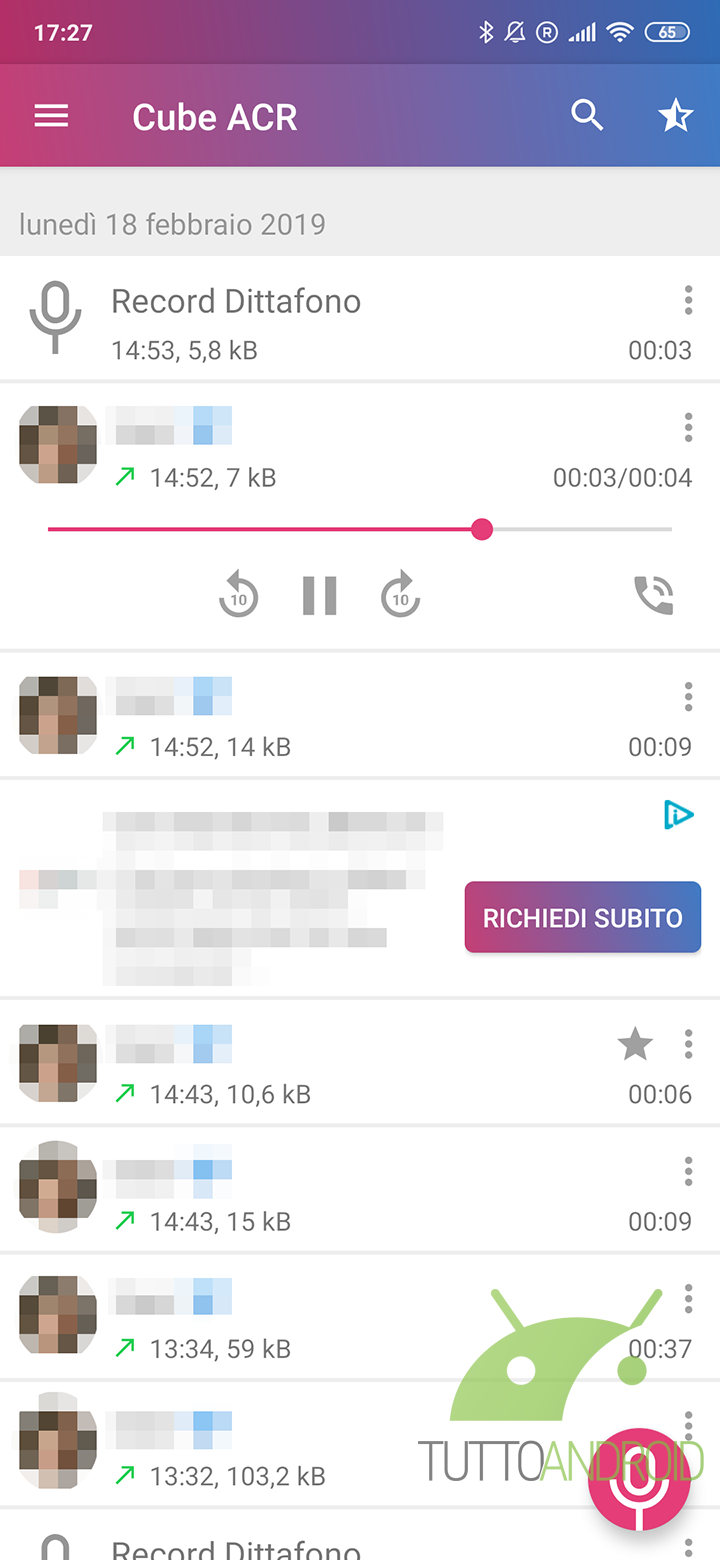This screenshot has width=720, height=1560.
Task: Open options for 14:53 Record Dittafono
Action: click(688, 299)
